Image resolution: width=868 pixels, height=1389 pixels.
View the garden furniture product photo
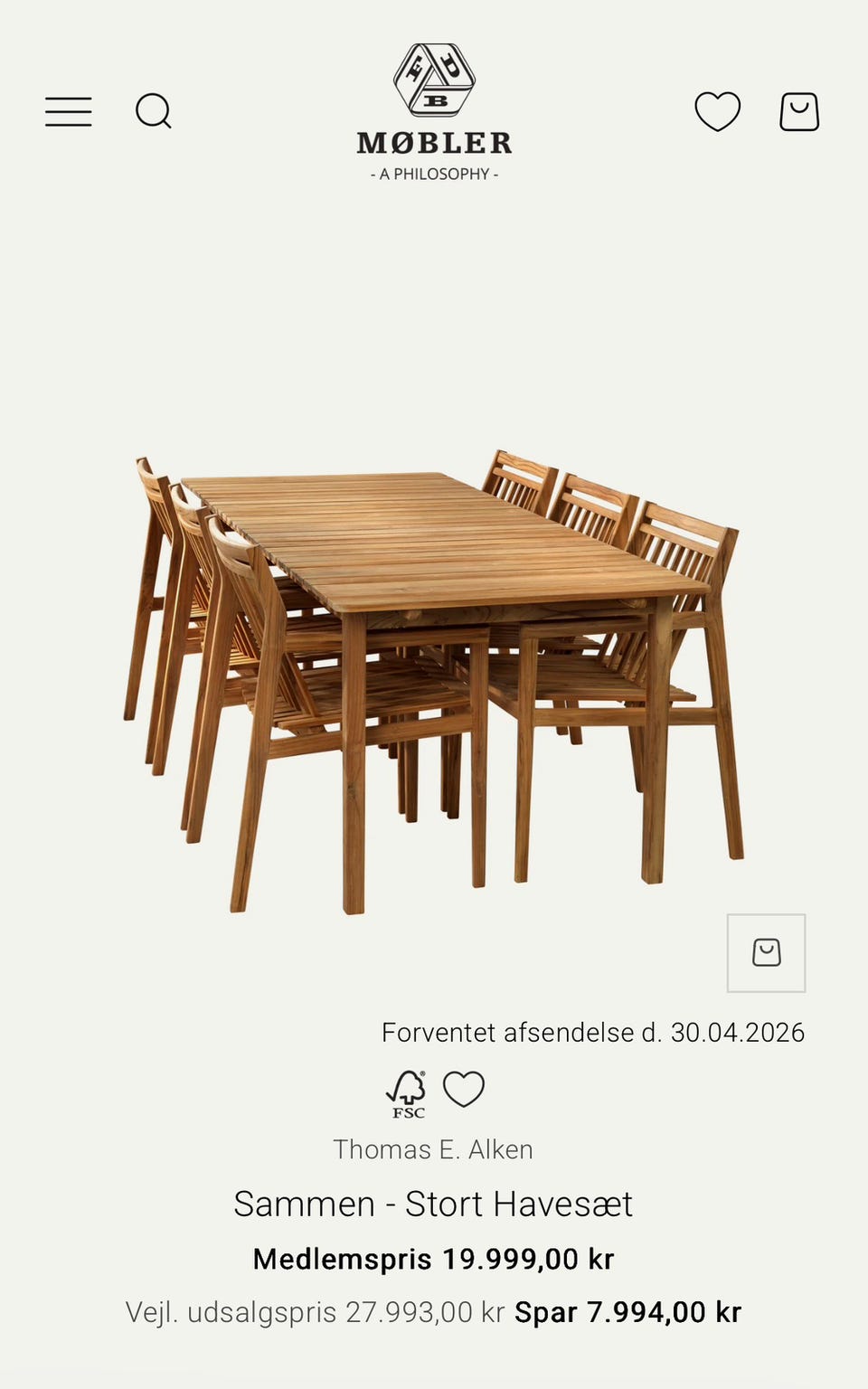[x=434, y=669]
